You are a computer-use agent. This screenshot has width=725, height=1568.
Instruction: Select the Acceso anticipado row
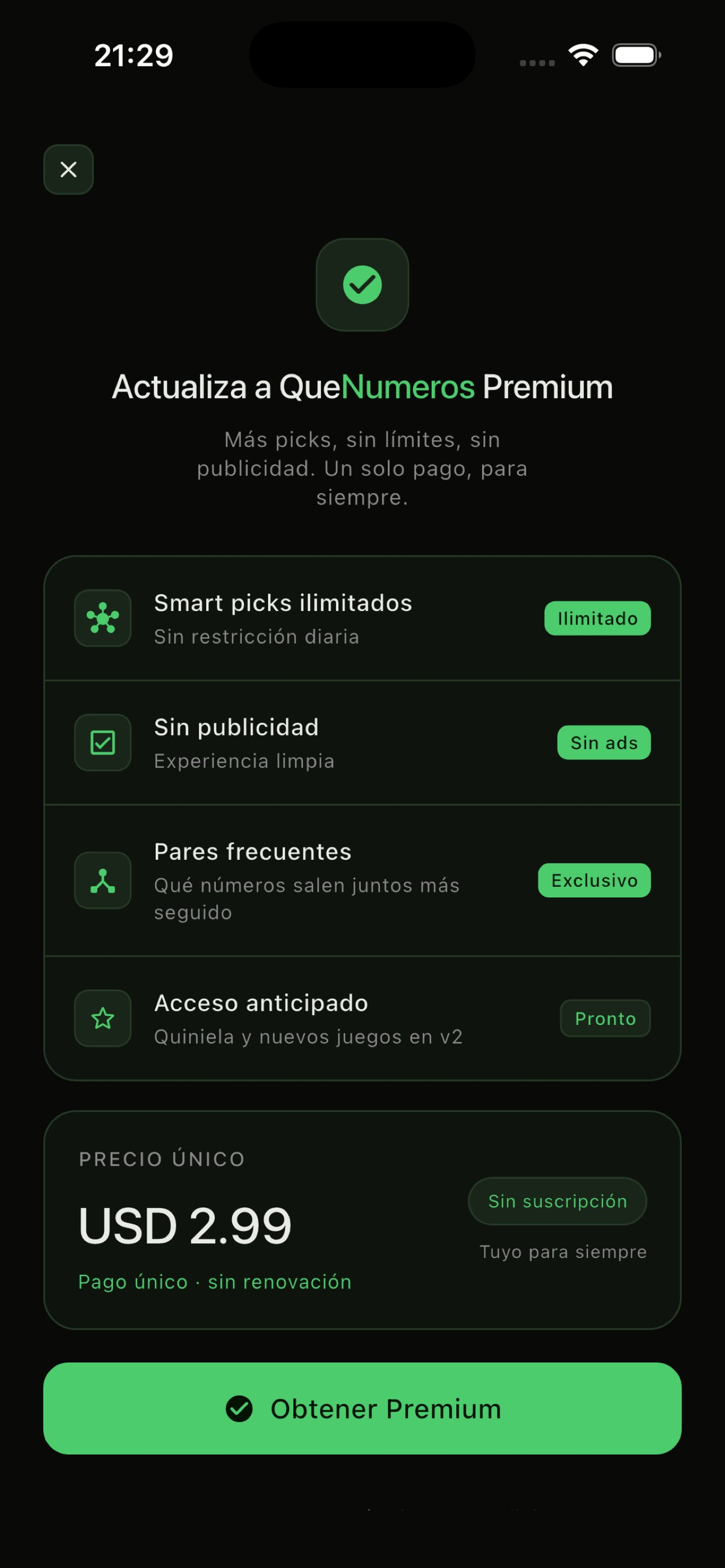[x=362, y=1018]
